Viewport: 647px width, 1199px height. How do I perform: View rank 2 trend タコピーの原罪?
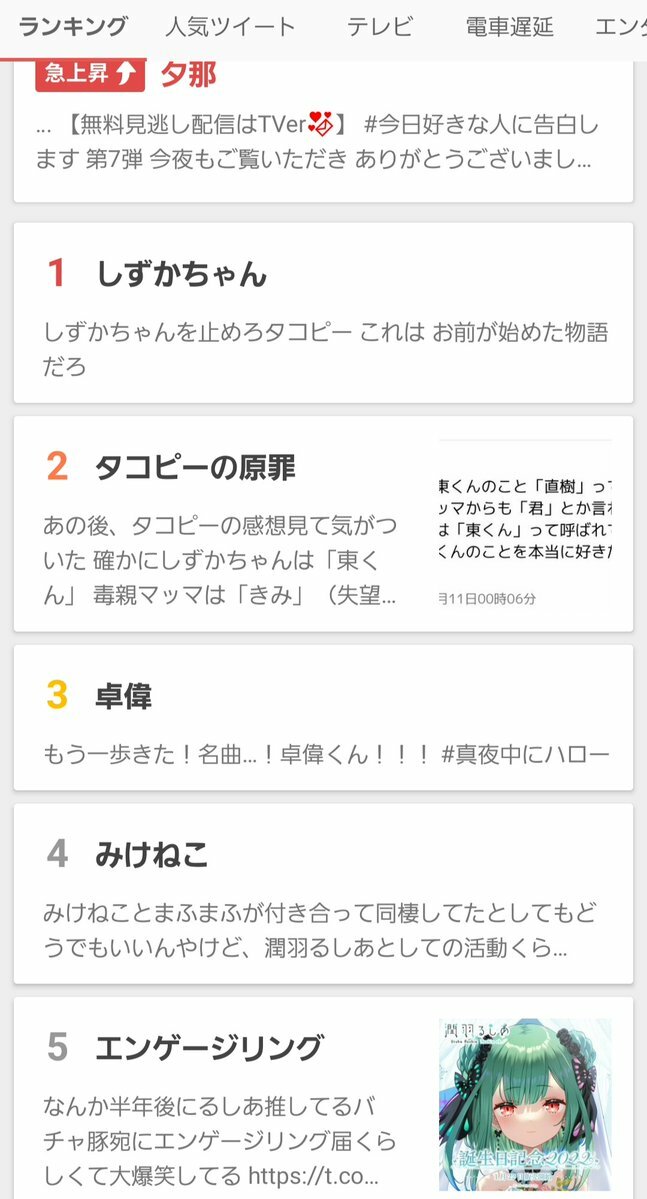click(323, 523)
